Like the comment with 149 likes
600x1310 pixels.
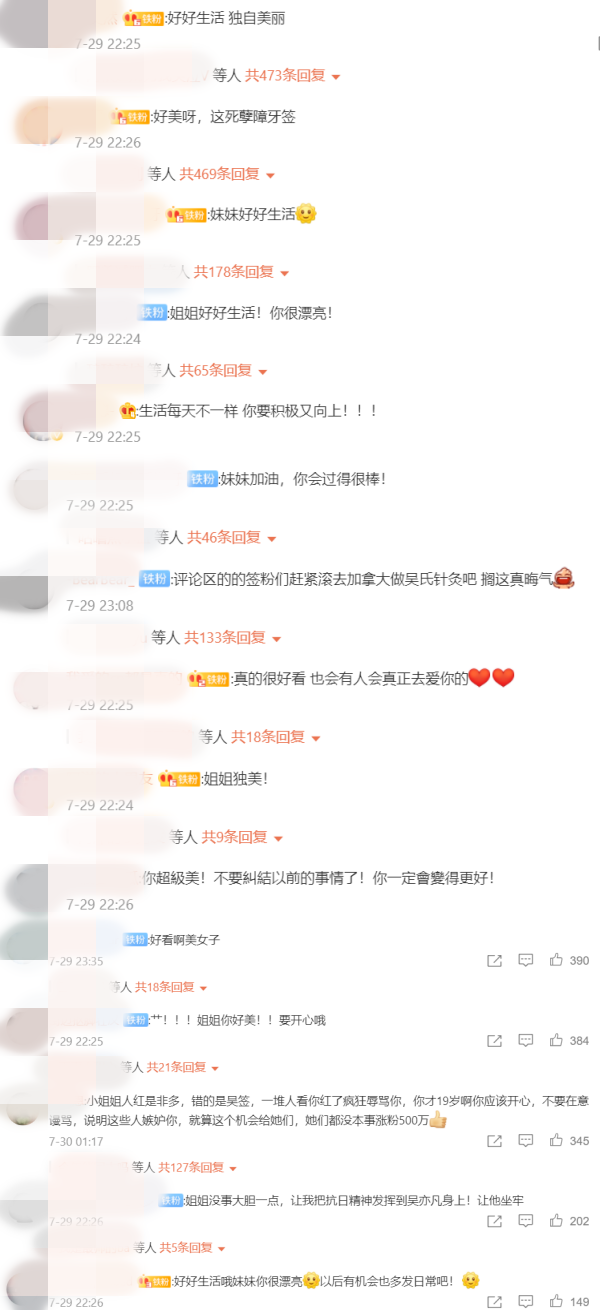(557, 1302)
